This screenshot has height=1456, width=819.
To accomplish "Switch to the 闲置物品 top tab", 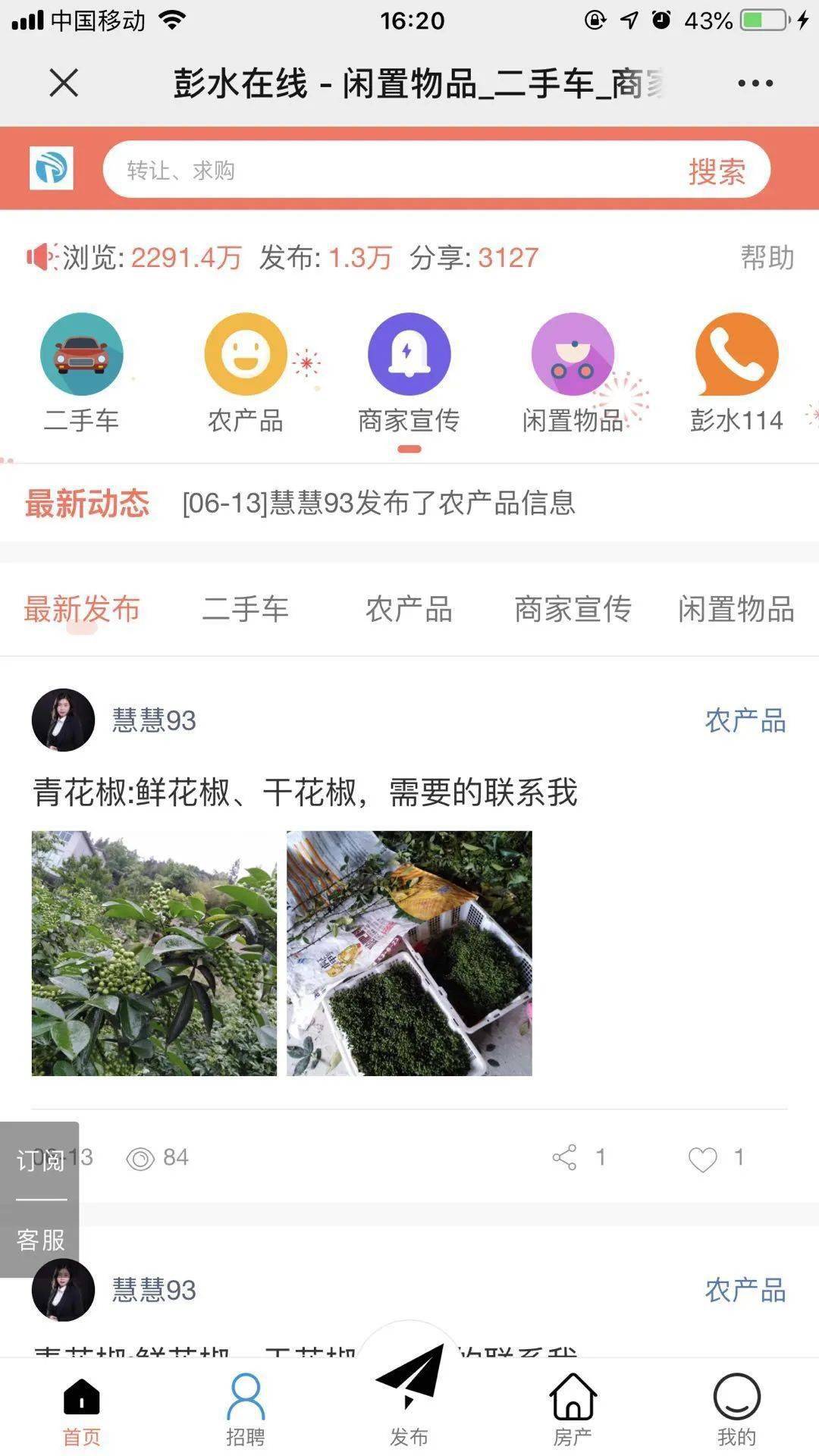I will click(736, 609).
